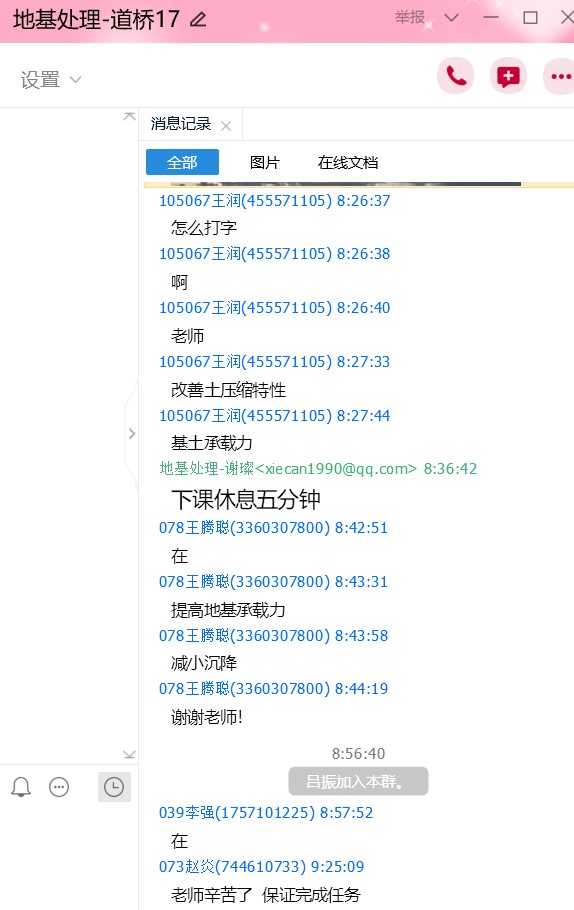
Task: Open the 设置 dropdown
Action: 50,79
